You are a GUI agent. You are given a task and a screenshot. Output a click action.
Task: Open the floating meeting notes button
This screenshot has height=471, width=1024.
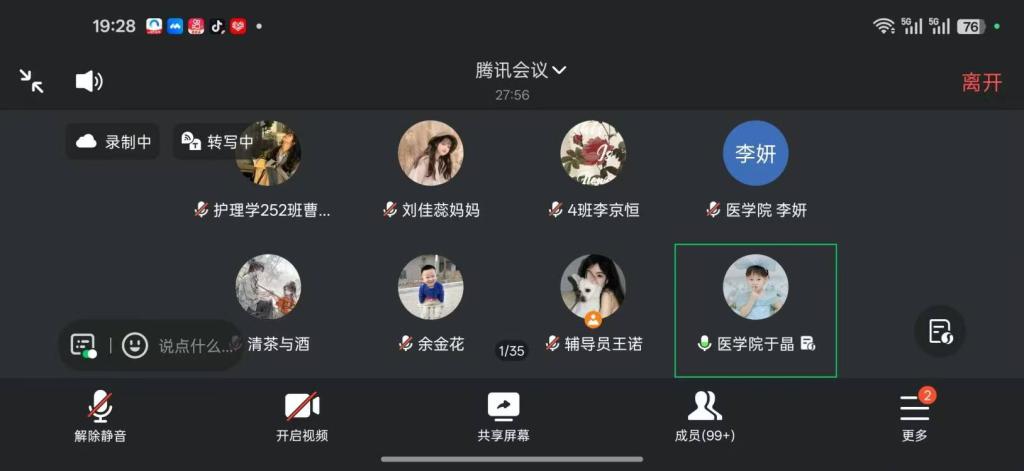point(940,332)
